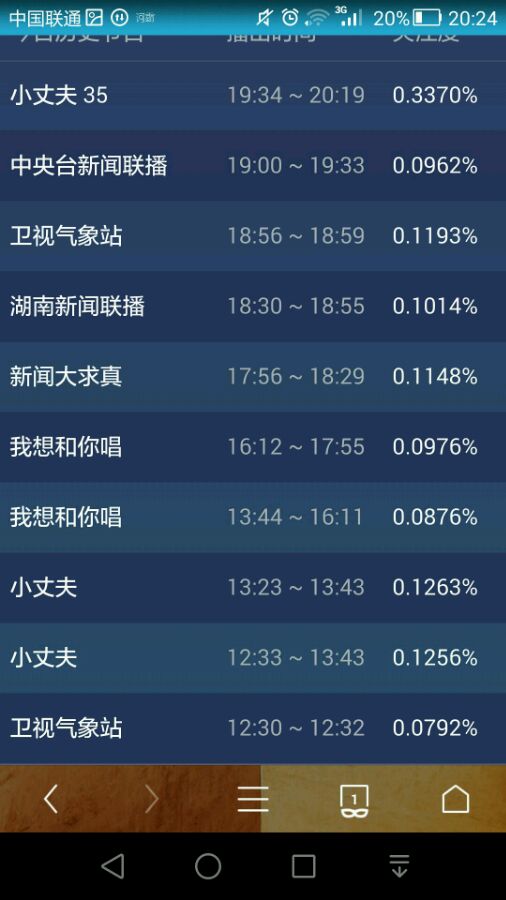Open the browser tabs switcher
Image resolution: width=506 pixels, height=900 pixels.
(354, 800)
